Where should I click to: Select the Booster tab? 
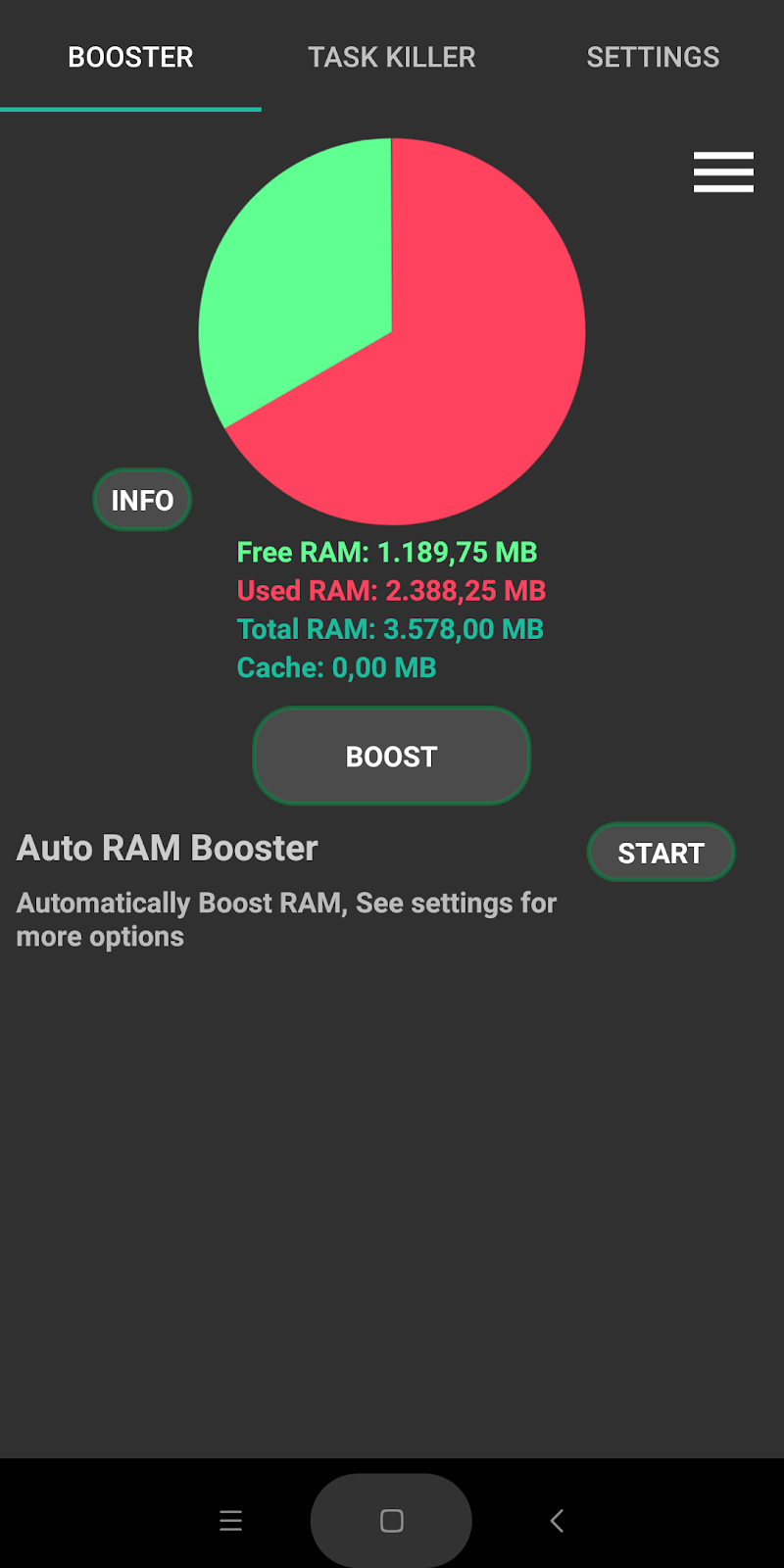click(x=130, y=57)
